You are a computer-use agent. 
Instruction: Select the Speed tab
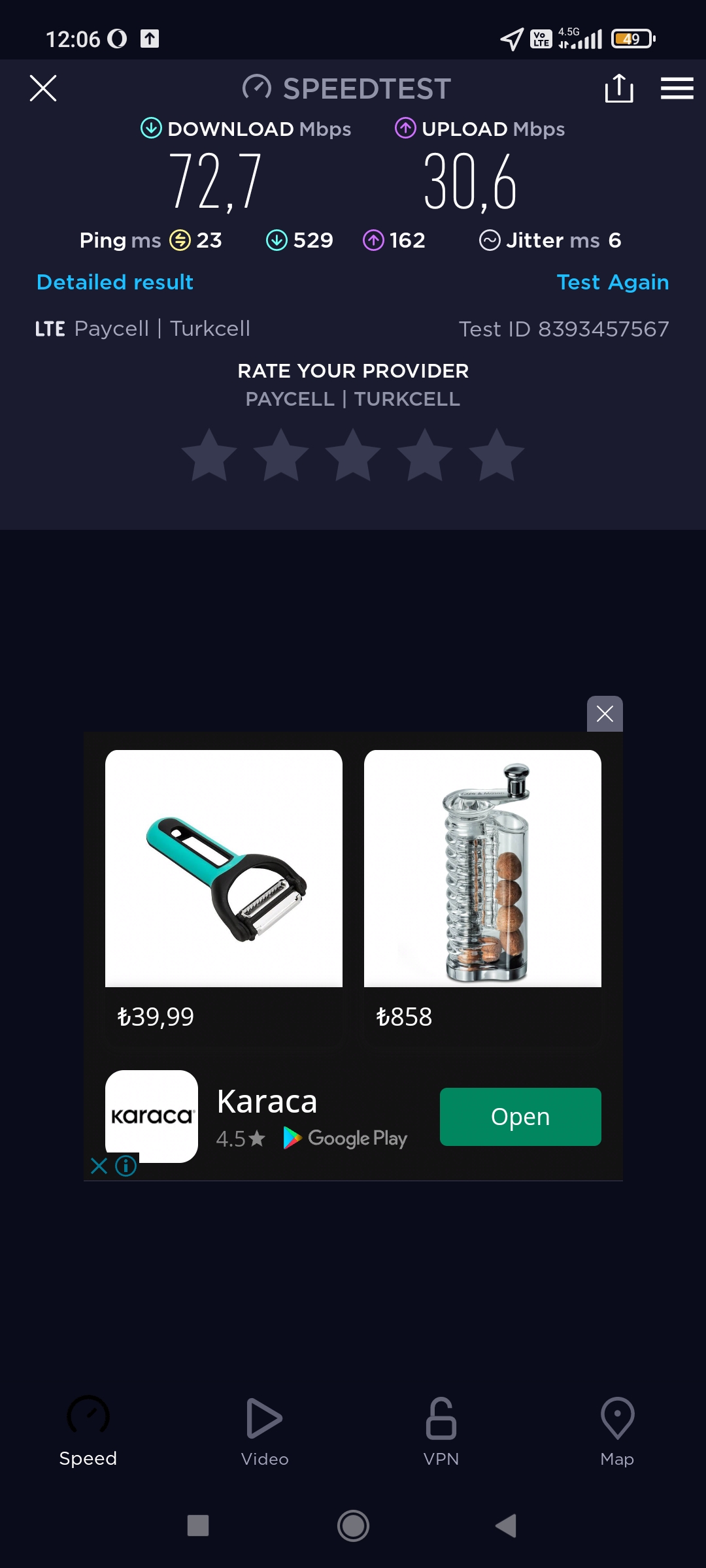pos(88,1432)
